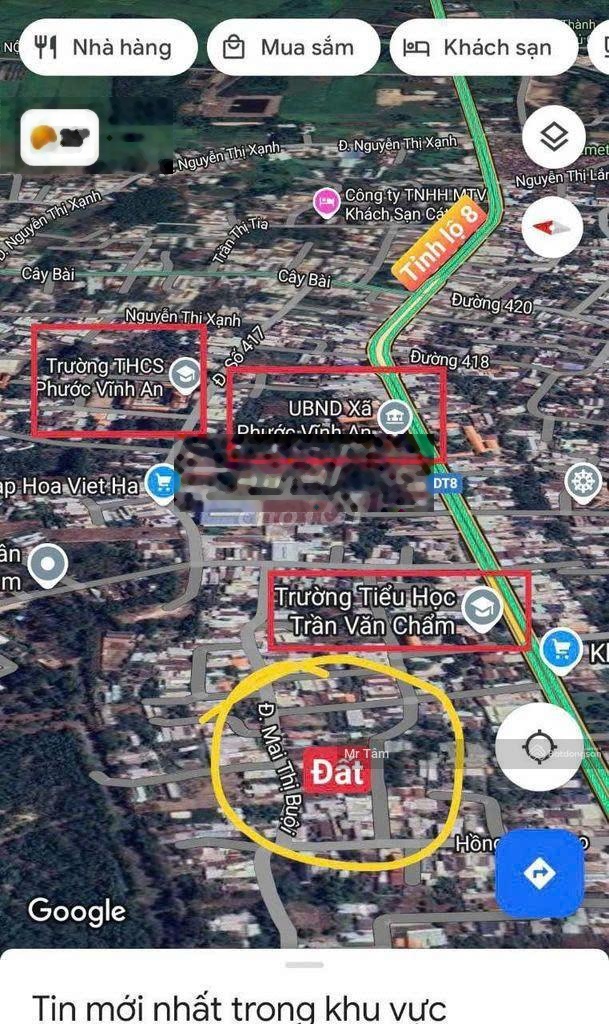This screenshot has width=609, height=1024.
Task: Expand the Tin mới nhất trong khu vực sheet
Action: click(x=304, y=966)
